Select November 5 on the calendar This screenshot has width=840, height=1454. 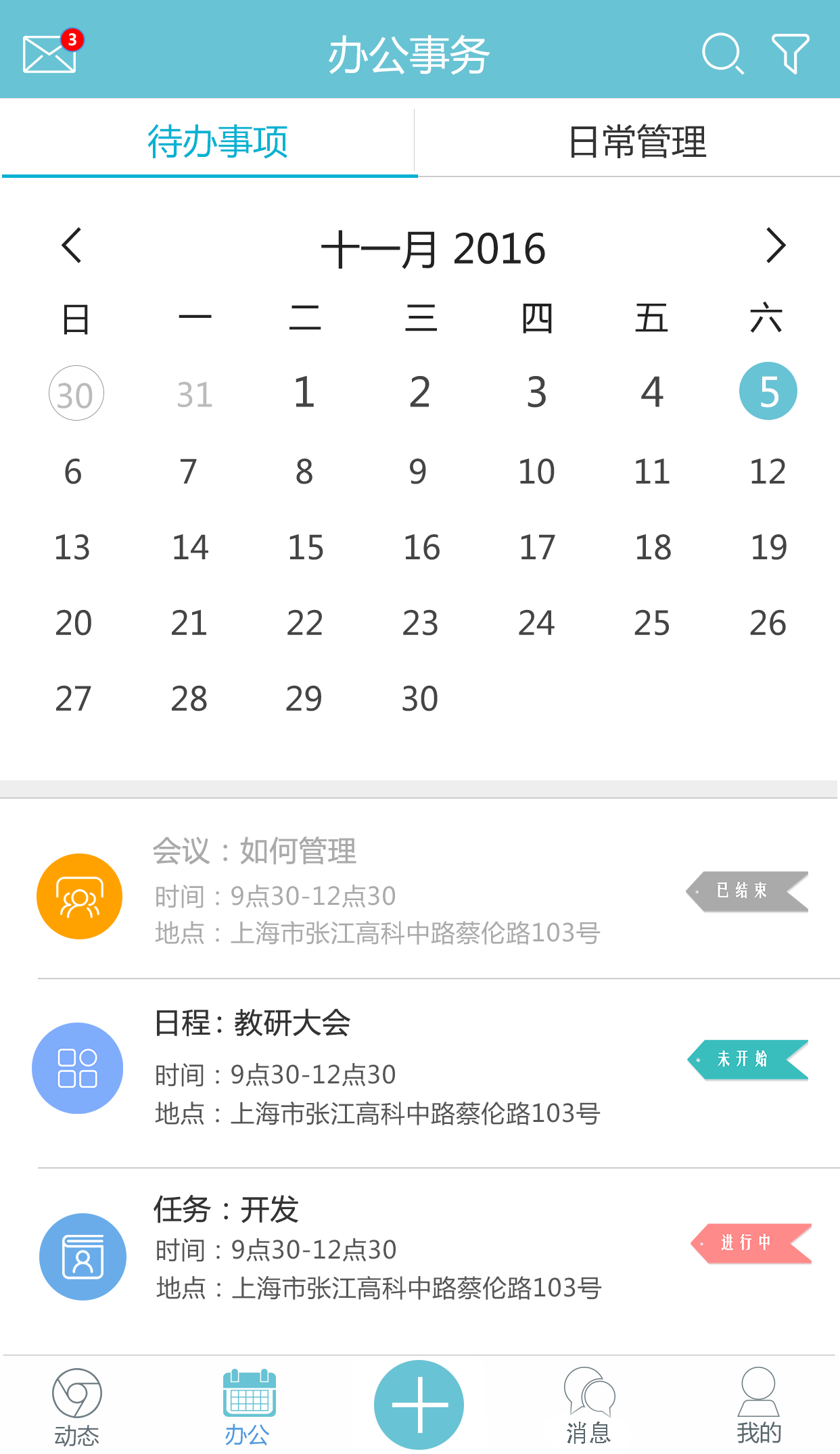768,392
